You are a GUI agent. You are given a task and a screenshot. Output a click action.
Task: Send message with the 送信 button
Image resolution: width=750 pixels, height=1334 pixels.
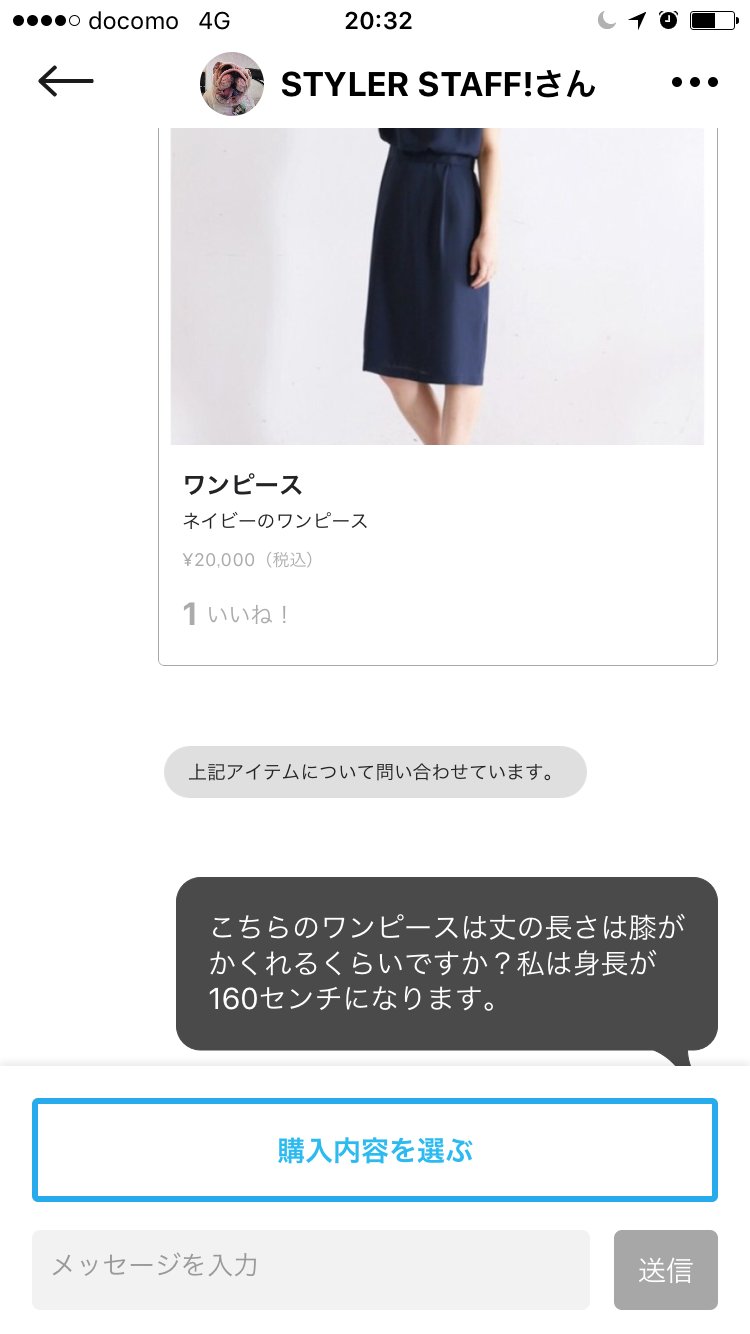tap(665, 1269)
